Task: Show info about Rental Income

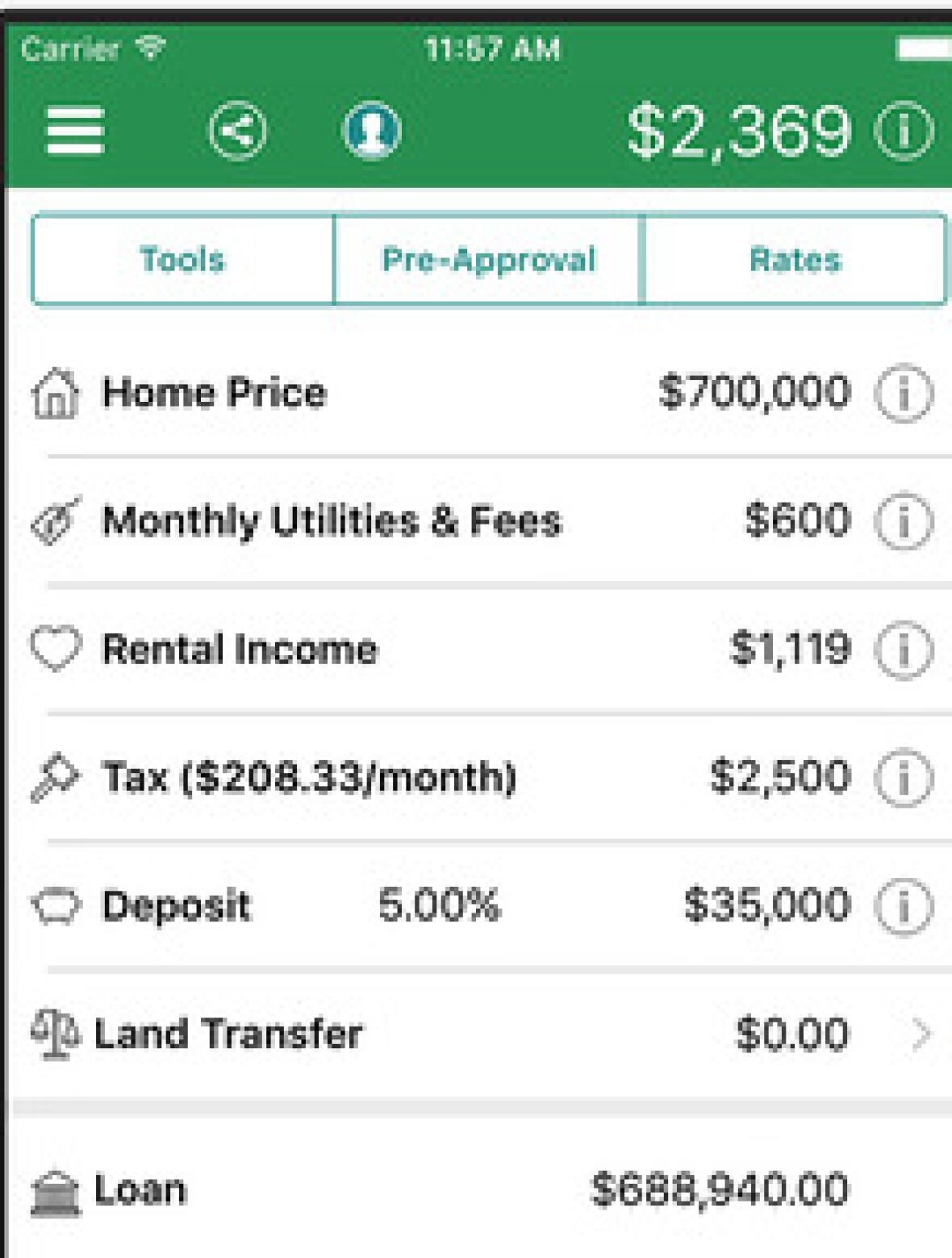Action: 904,650
